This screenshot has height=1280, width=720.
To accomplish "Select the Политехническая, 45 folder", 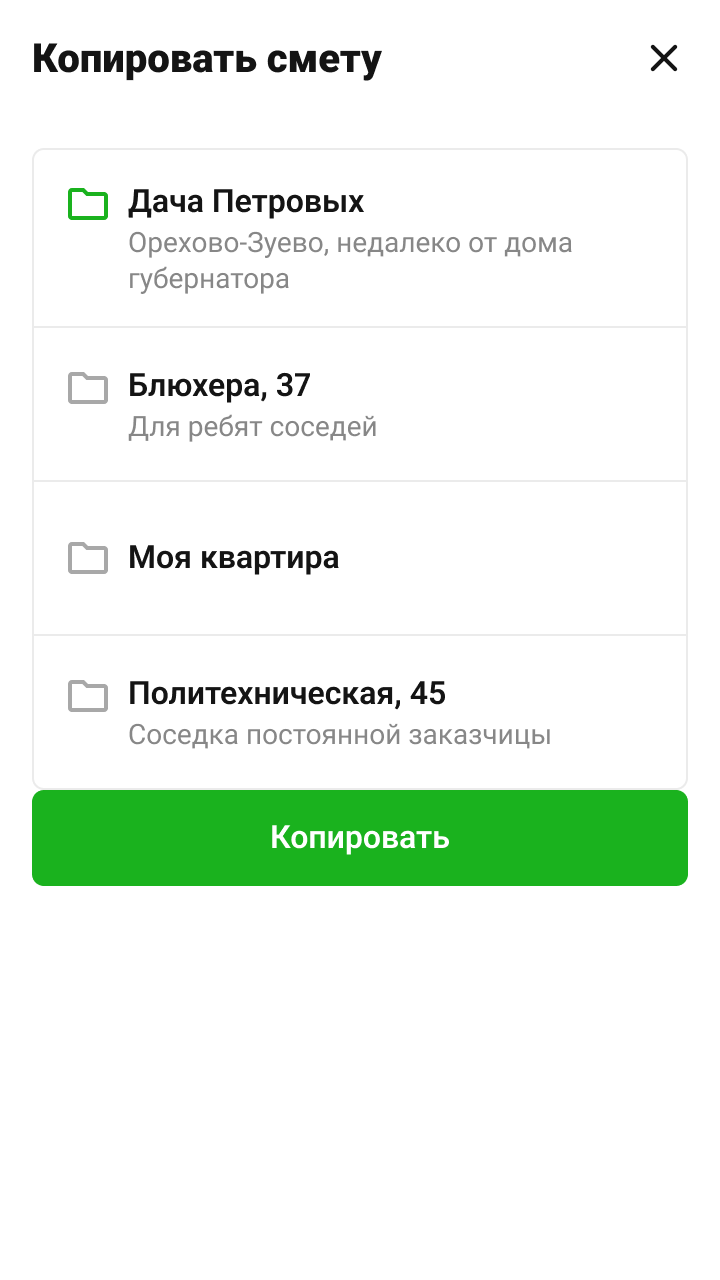I will tap(360, 712).
